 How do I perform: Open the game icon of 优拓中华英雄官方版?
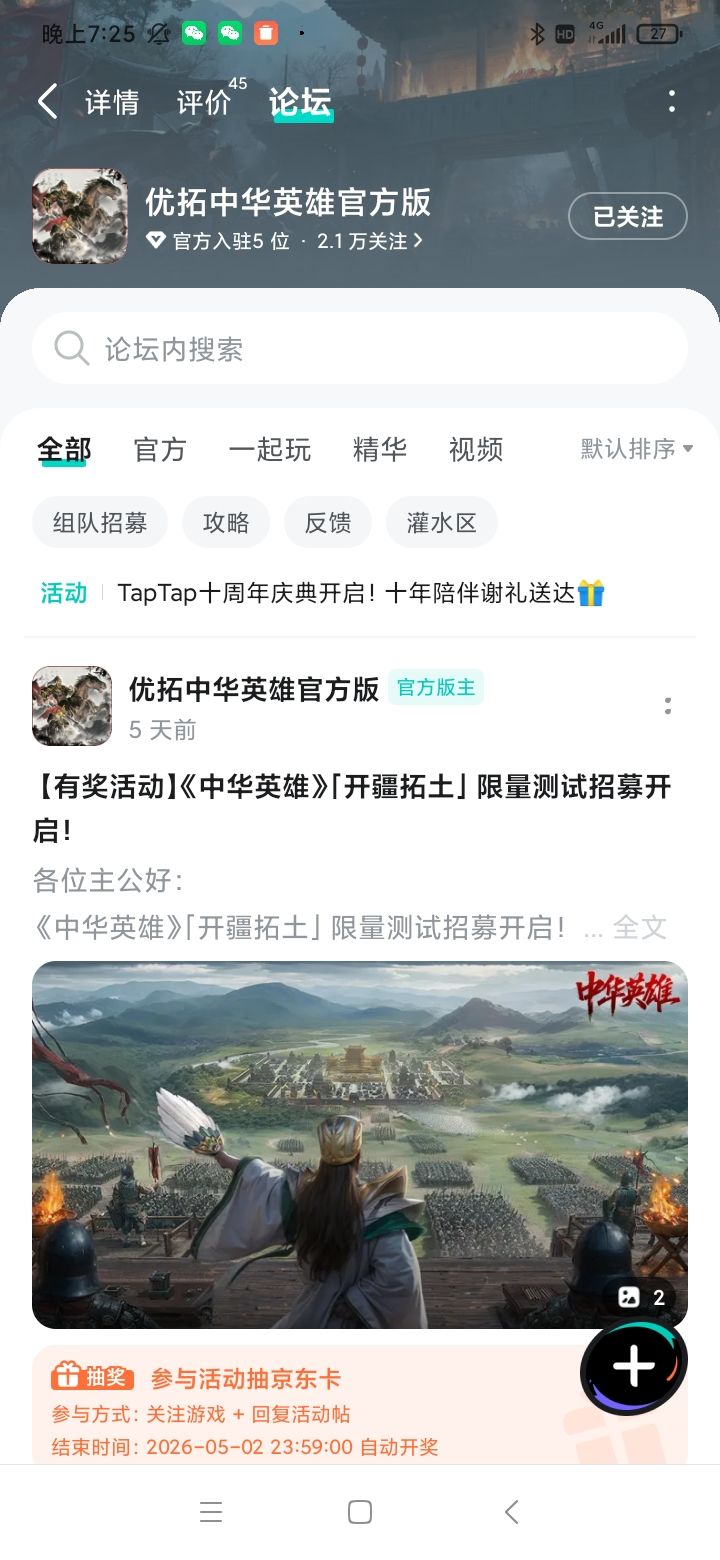(x=80, y=216)
